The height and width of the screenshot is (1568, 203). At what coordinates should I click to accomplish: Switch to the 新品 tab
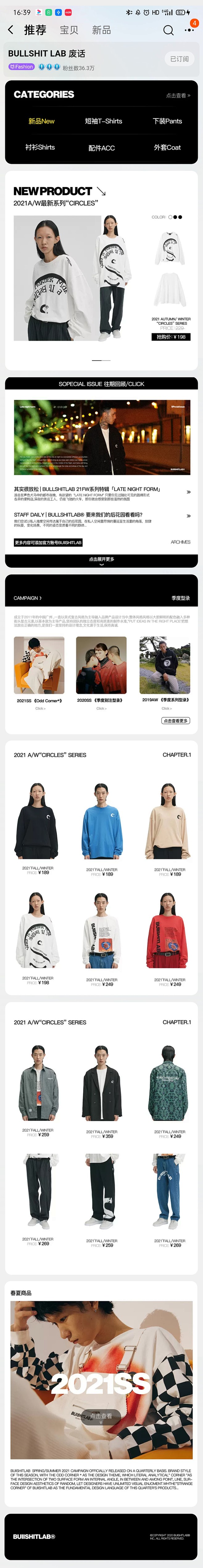[101, 30]
